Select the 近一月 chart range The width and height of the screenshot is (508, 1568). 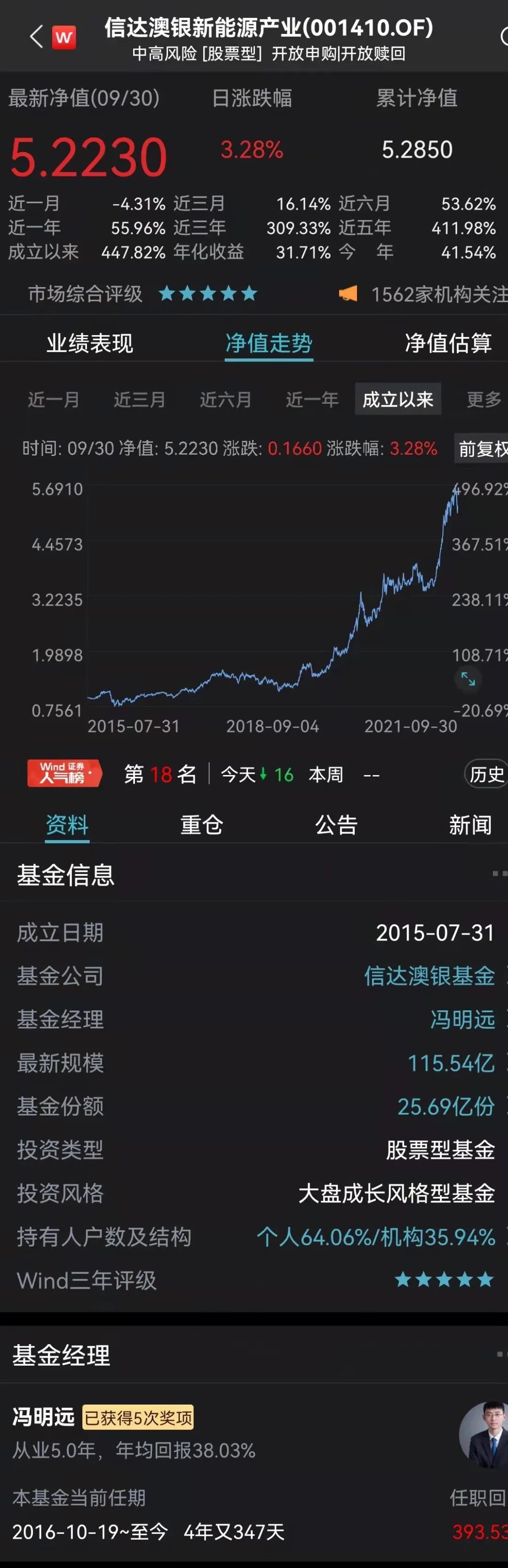point(54,400)
